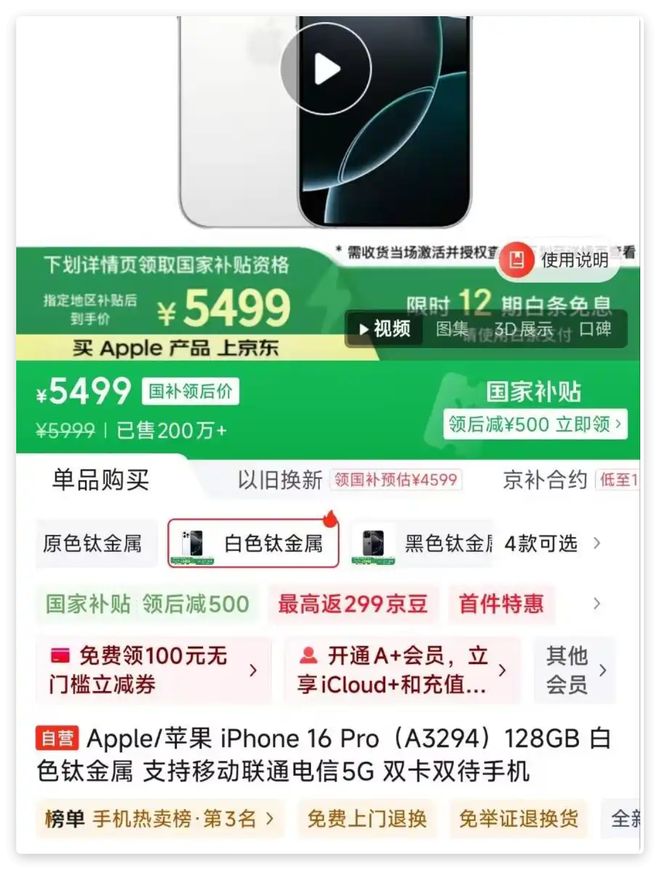Switch to the 口碑 reviews tab

595,329
